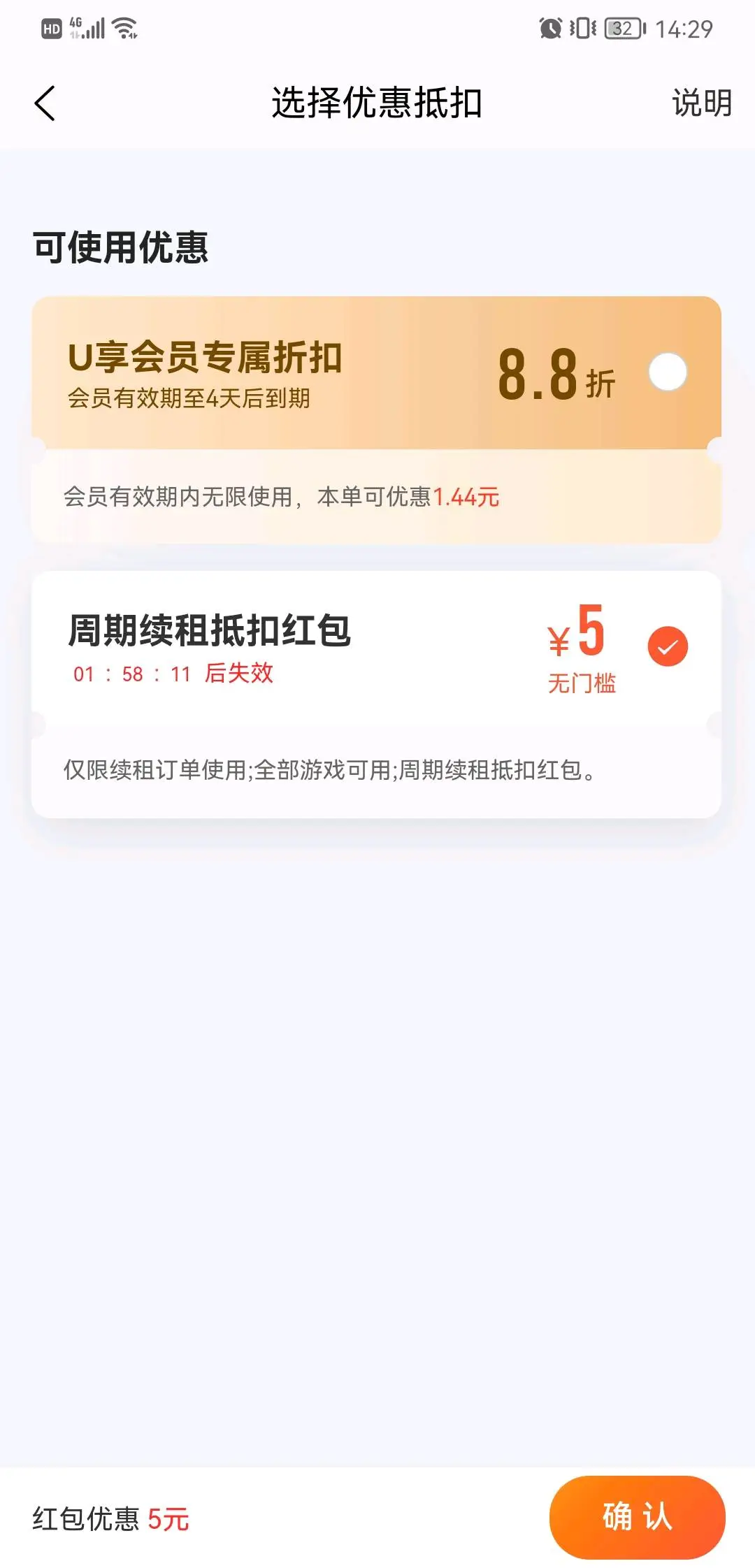
Task: Confirm selection with 确认 button
Action: [x=637, y=1517]
